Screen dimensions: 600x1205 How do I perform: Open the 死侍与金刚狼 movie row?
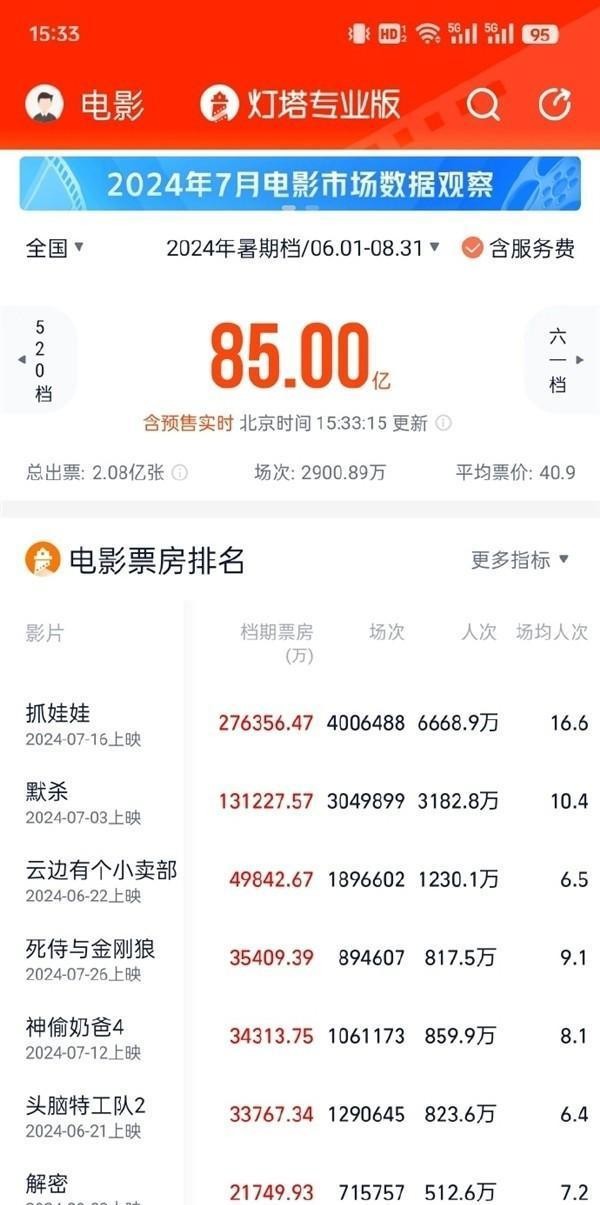pyautogui.click(x=300, y=959)
